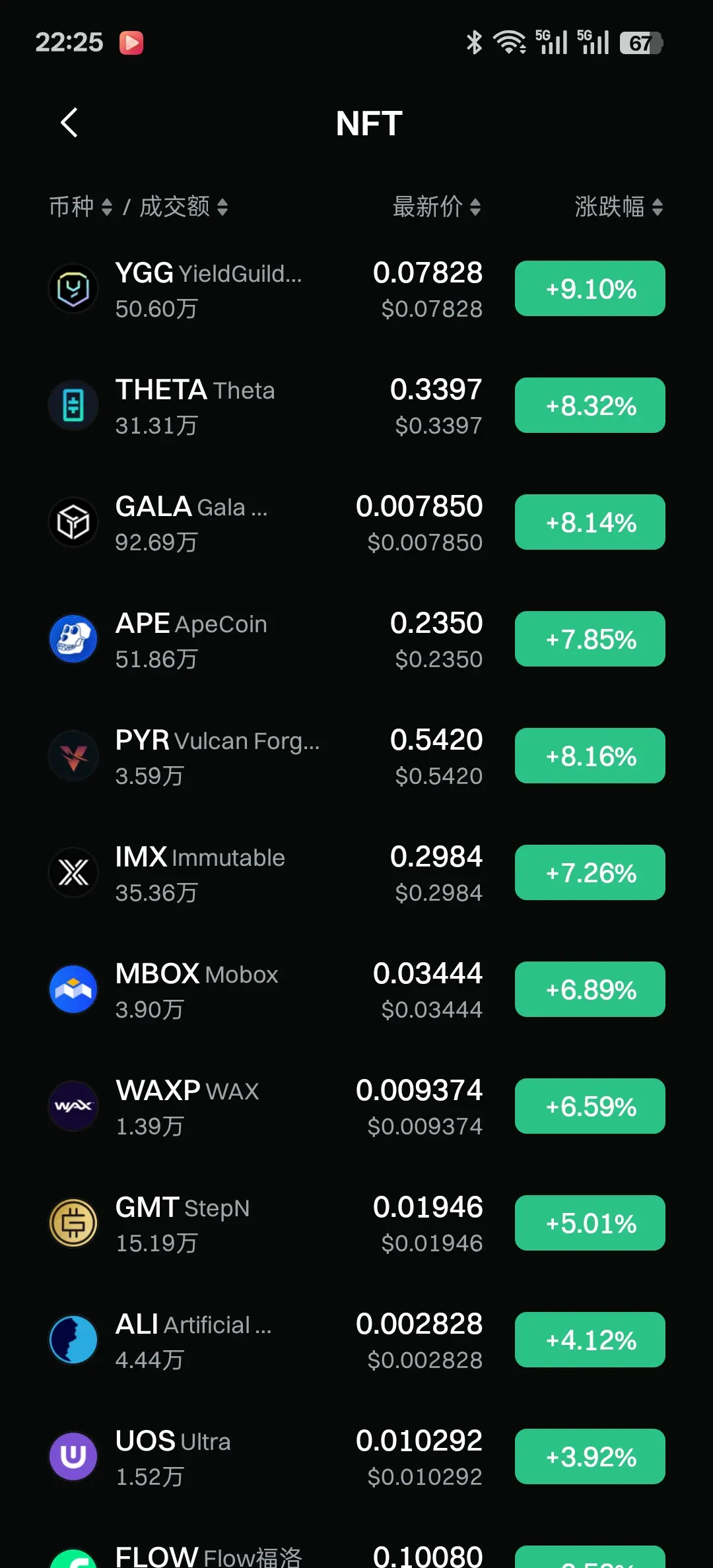Tap the +9.10% change badge for YGG
The width and height of the screenshot is (713, 1568).
(590, 288)
